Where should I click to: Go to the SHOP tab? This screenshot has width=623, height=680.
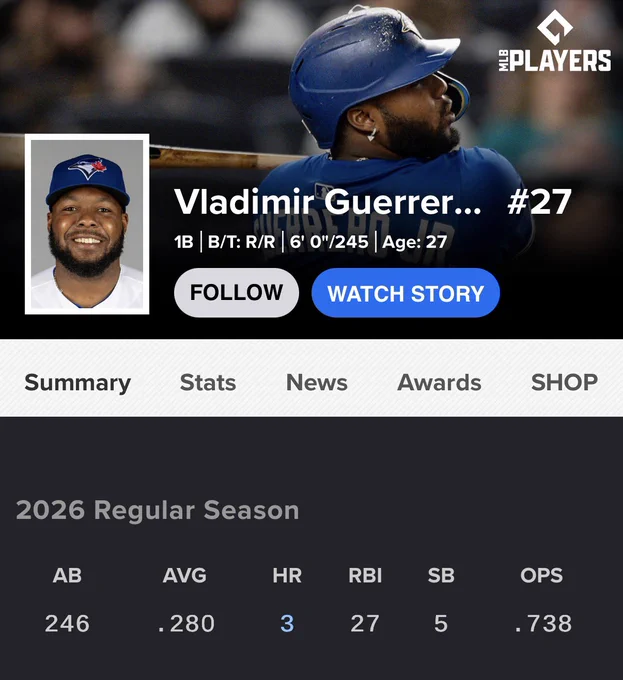pos(564,382)
